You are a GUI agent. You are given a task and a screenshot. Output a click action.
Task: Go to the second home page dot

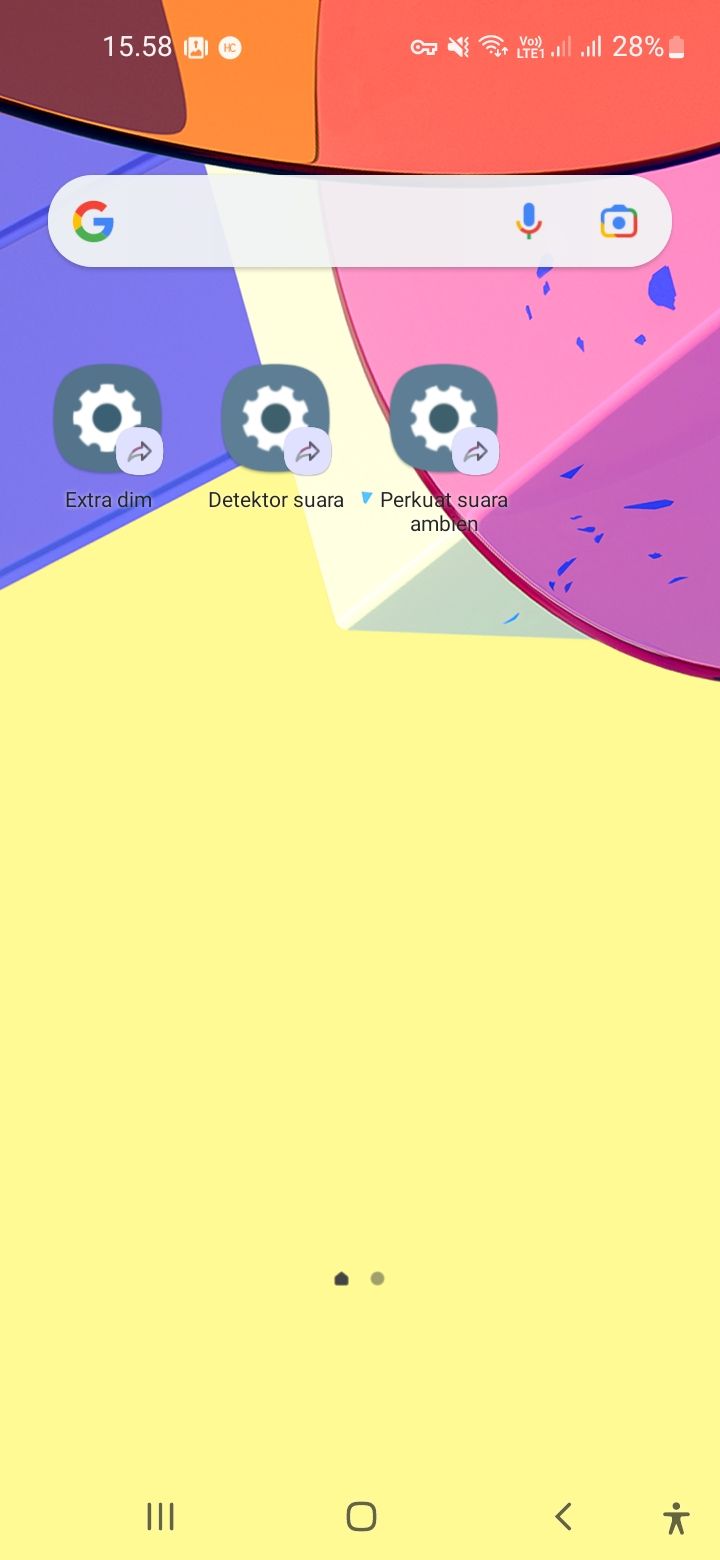(x=377, y=1278)
